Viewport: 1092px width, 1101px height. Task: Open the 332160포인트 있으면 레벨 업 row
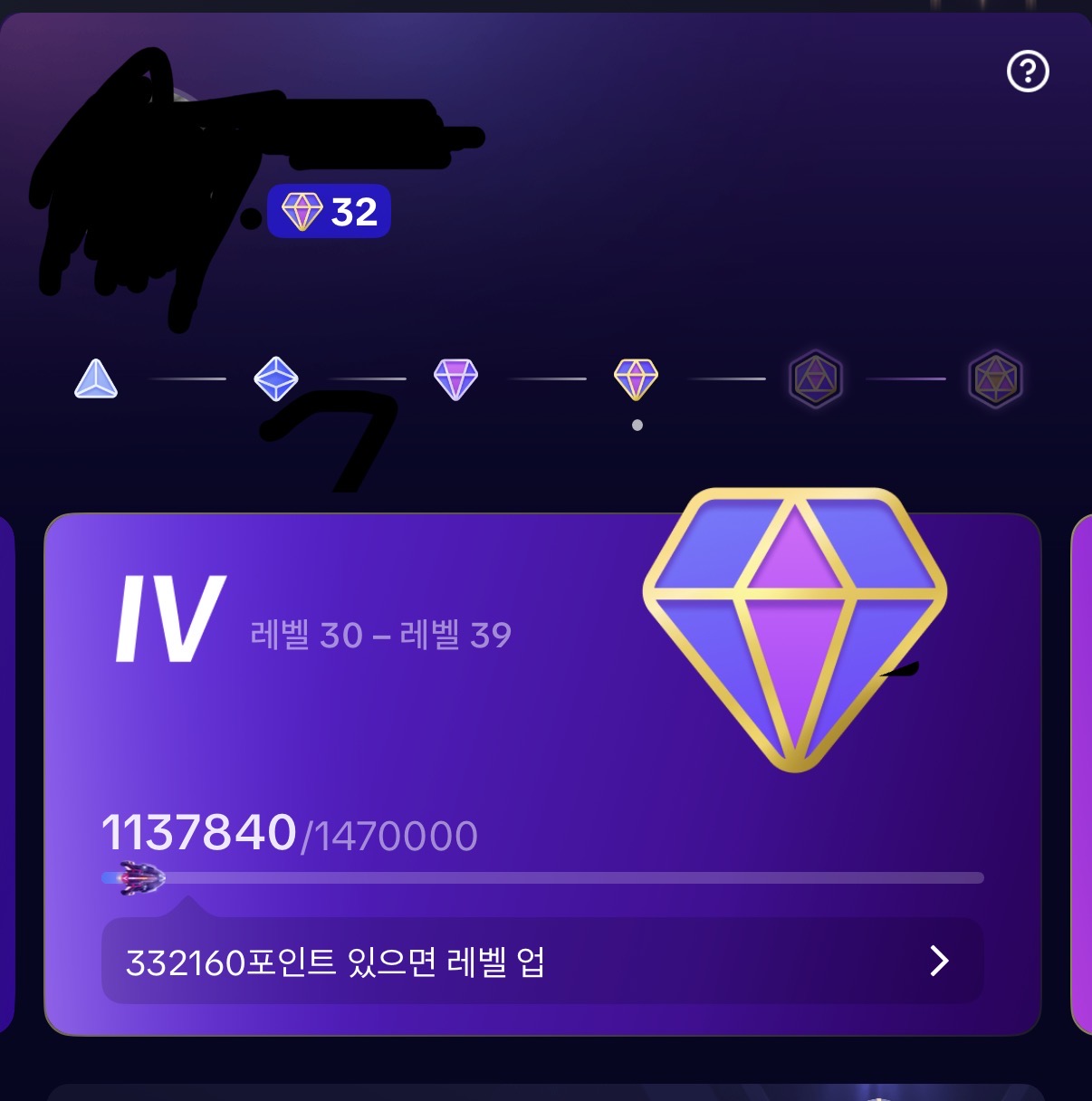point(541,961)
